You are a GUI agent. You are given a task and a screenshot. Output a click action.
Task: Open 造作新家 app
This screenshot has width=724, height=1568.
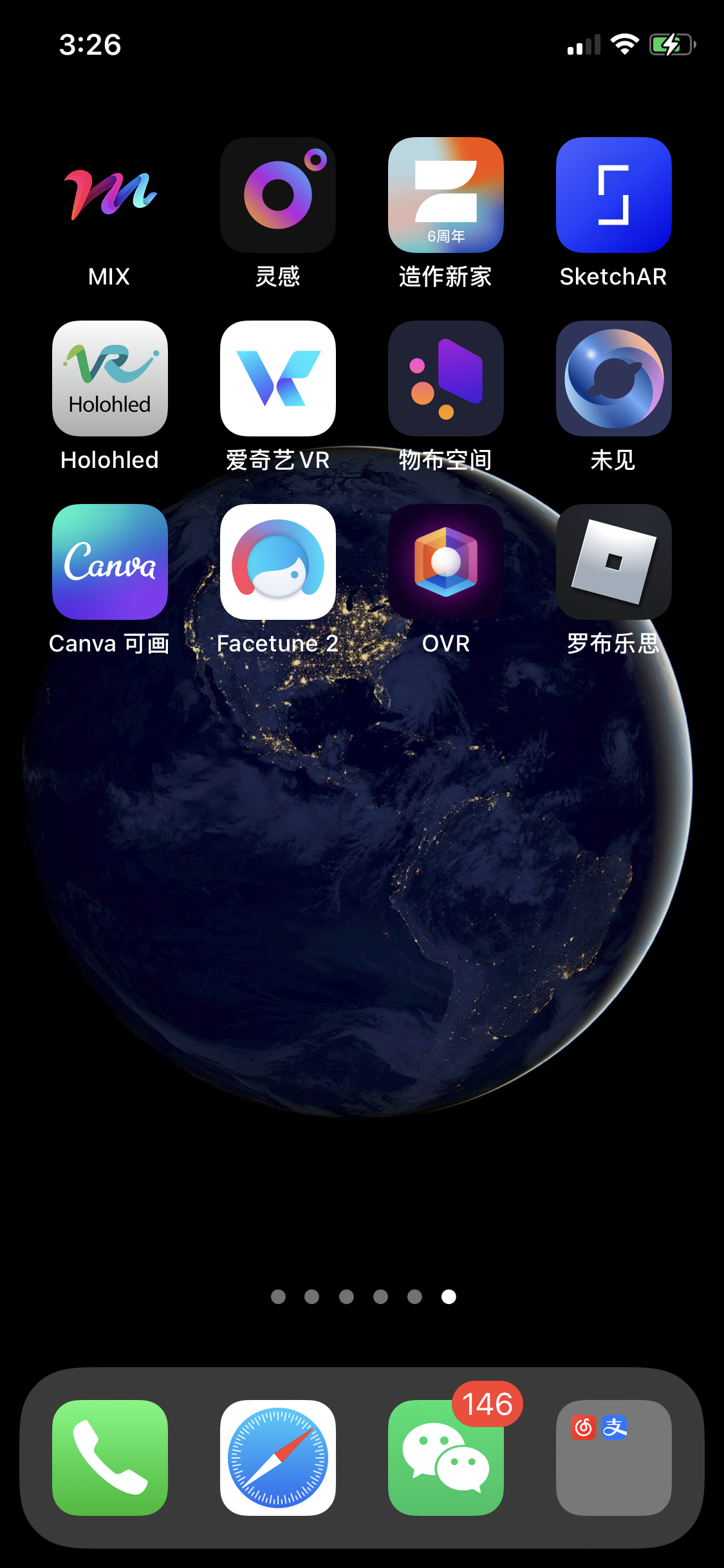(445, 195)
